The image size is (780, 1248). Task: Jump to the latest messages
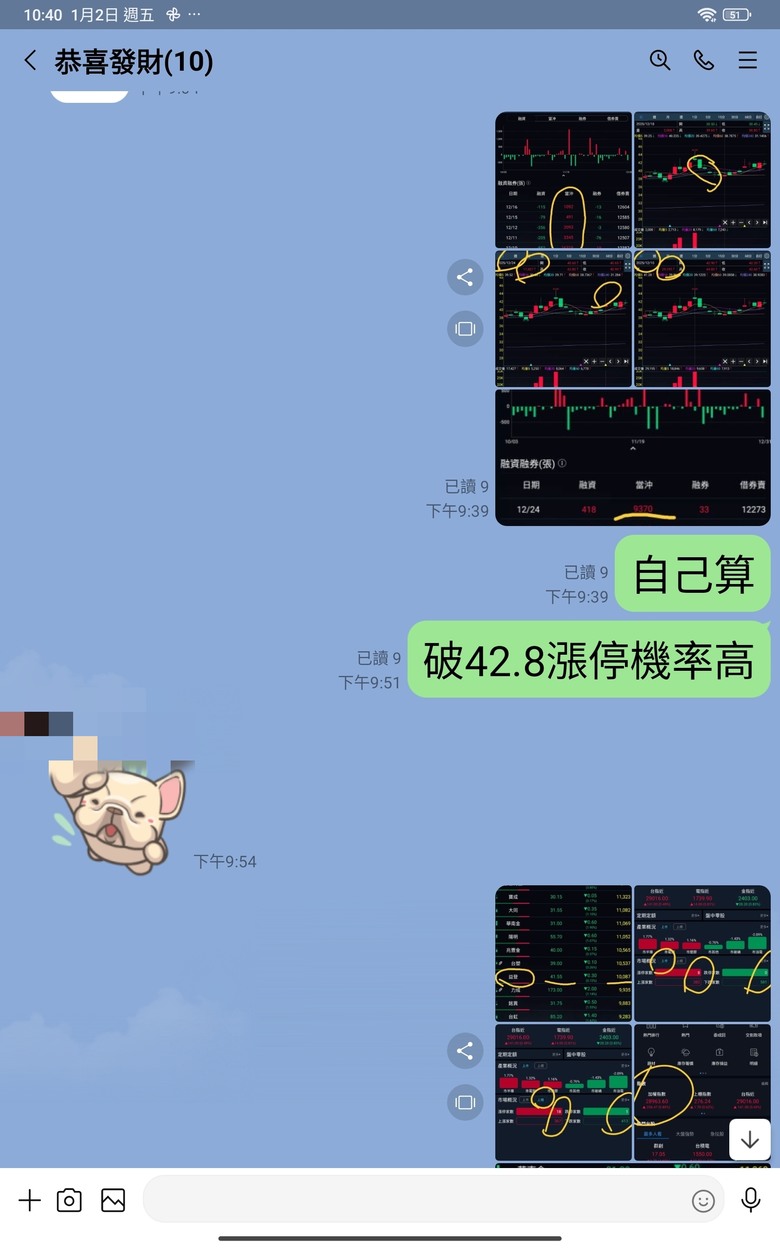[x=750, y=1139]
